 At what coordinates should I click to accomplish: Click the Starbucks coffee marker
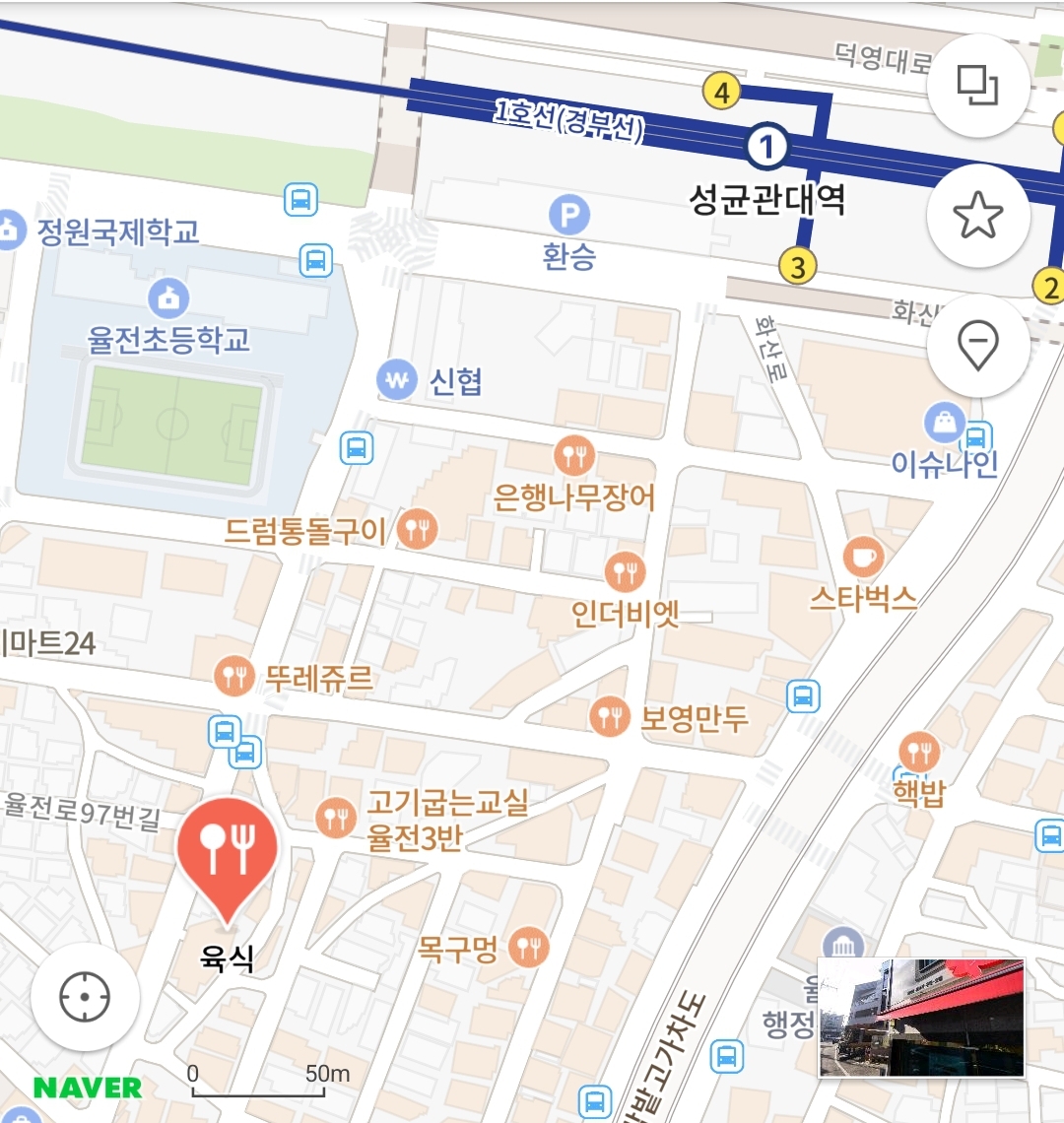point(862,554)
